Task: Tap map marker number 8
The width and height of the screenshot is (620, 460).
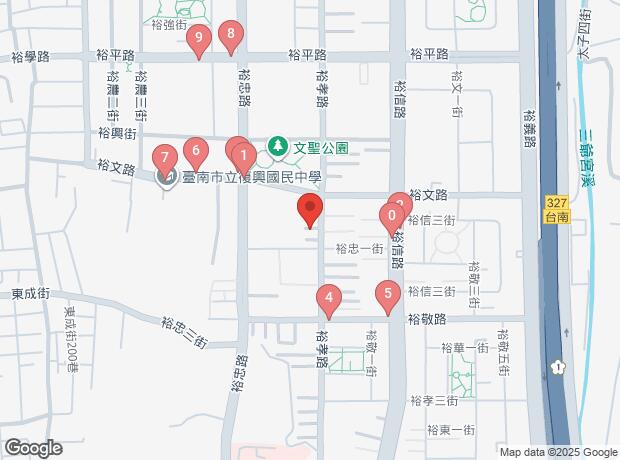Action: 231,35
